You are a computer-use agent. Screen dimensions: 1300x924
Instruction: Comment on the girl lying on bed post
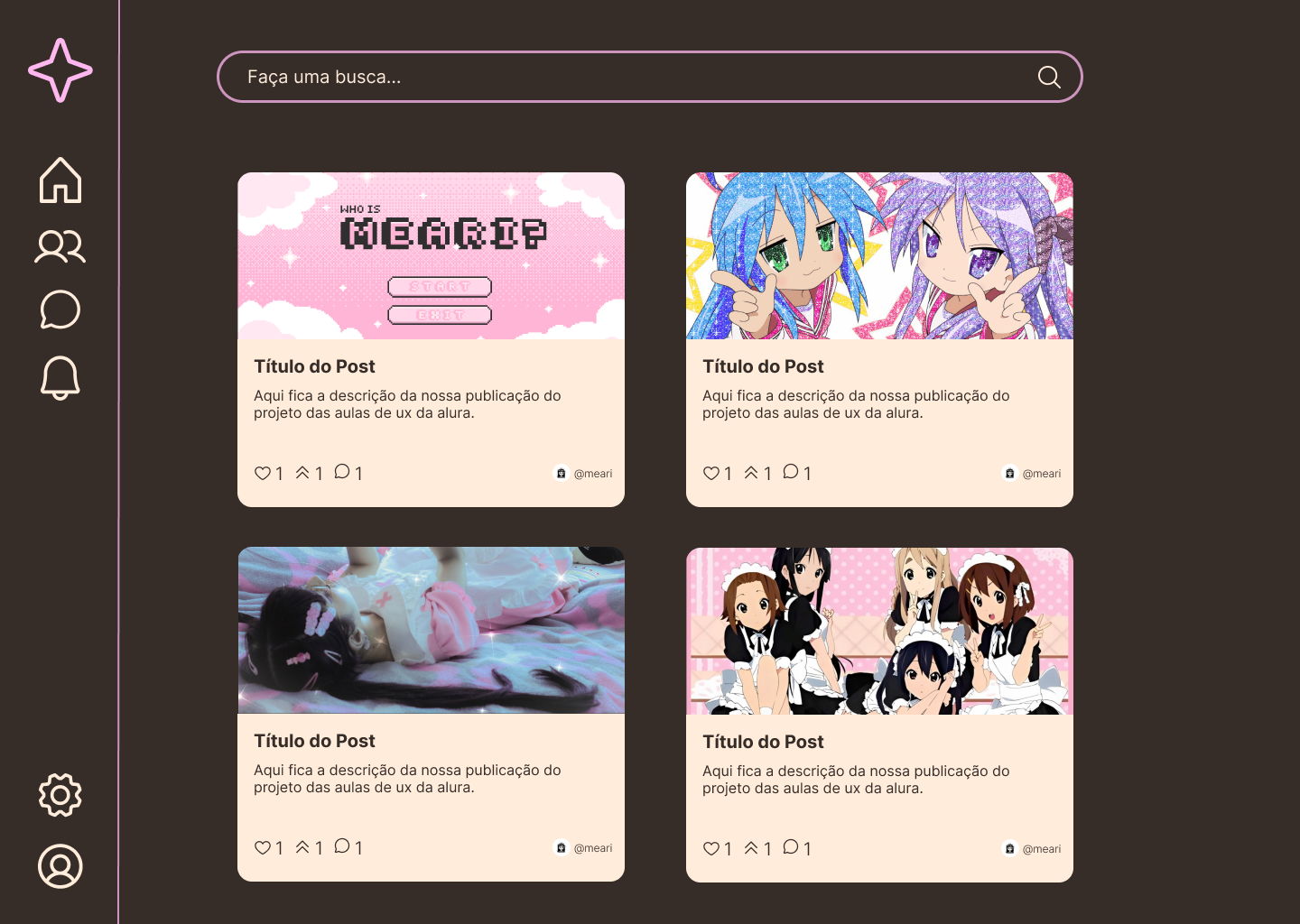click(342, 846)
